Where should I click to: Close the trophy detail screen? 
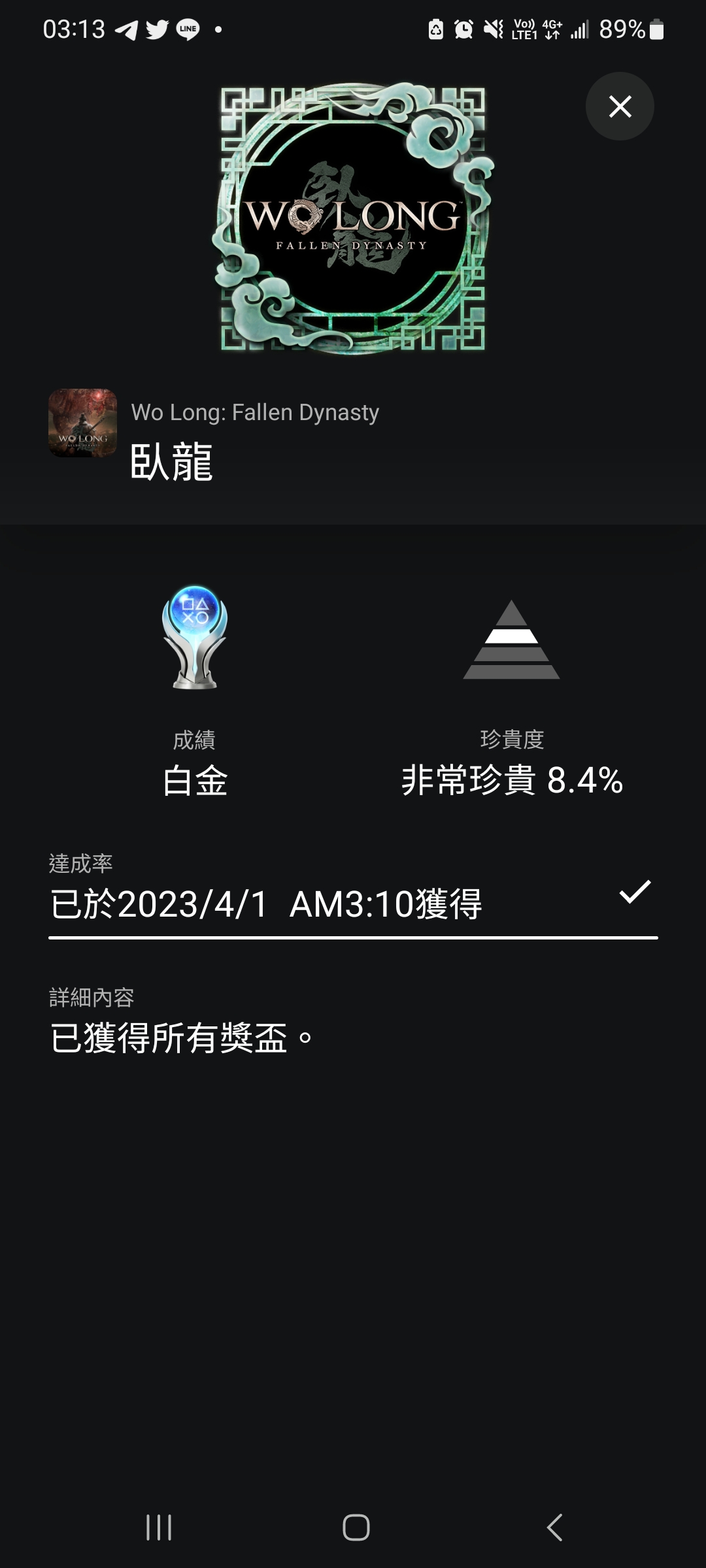click(x=619, y=106)
